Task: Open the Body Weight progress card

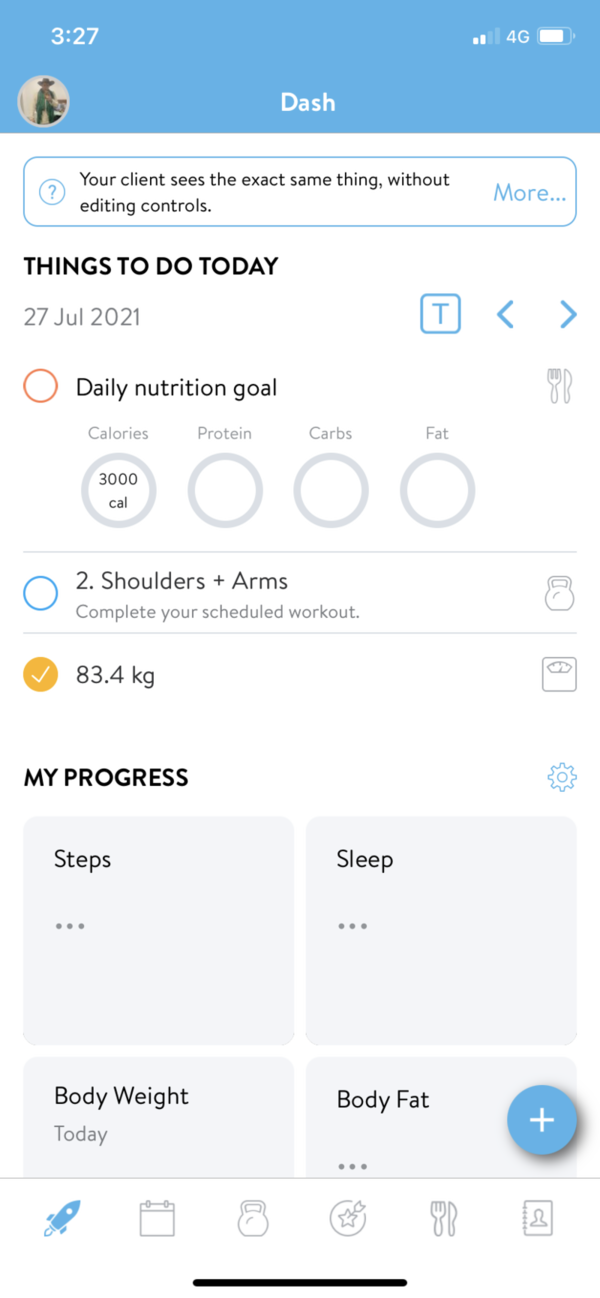Action: pyautogui.click(x=158, y=1117)
